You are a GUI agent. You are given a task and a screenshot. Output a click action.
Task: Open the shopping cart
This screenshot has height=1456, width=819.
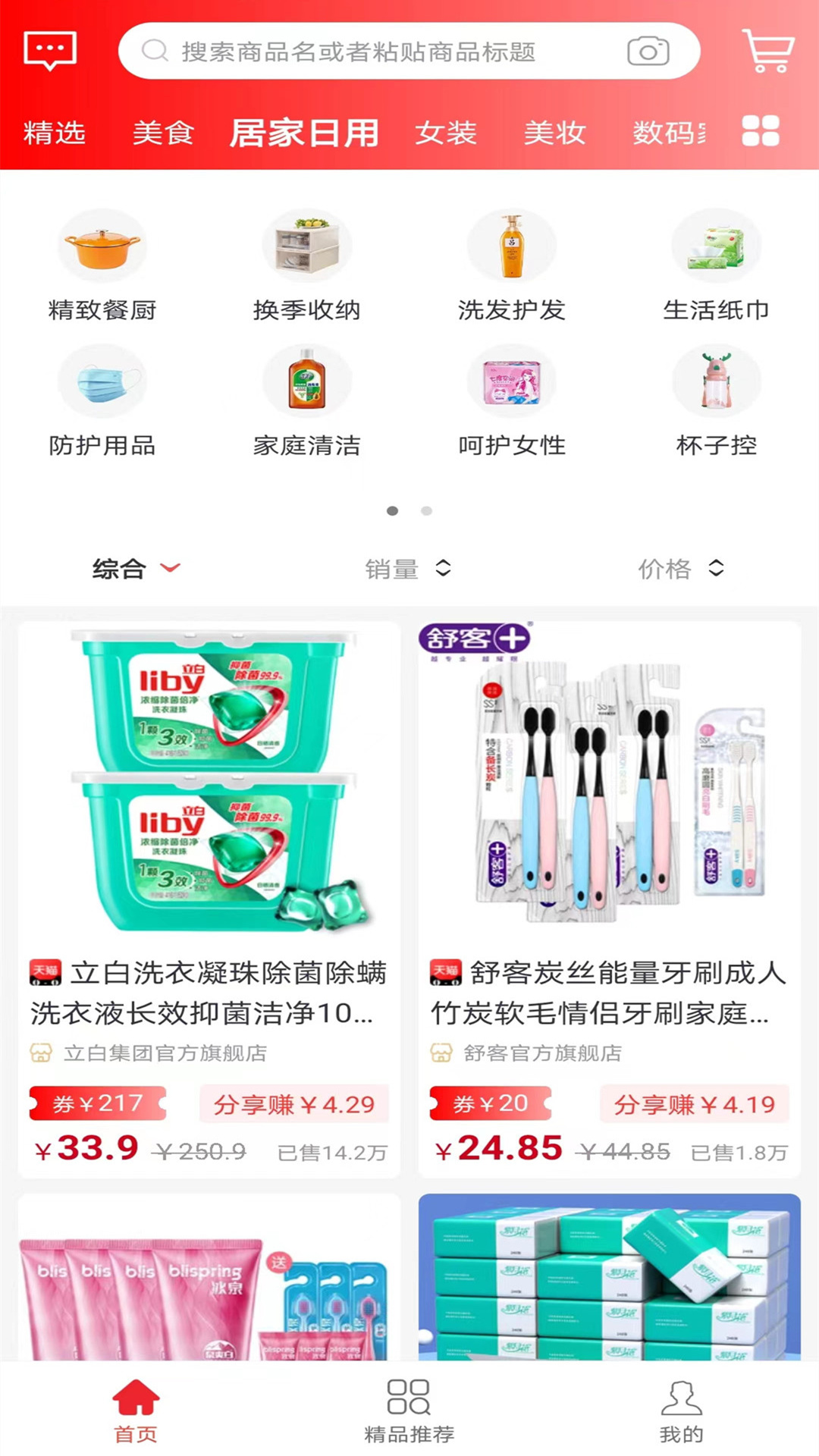click(x=767, y=51)
